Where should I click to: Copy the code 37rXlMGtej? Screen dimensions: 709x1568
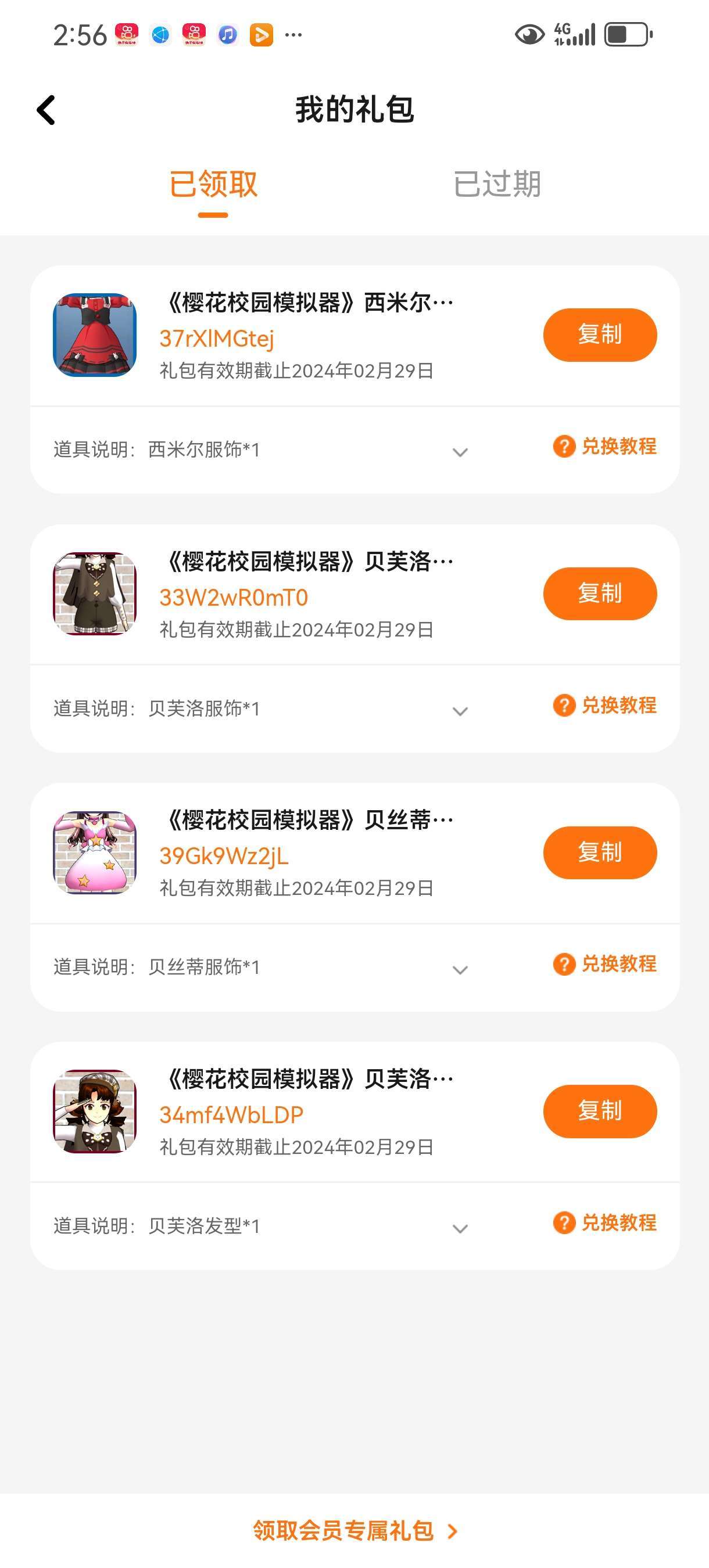(599, 335)
